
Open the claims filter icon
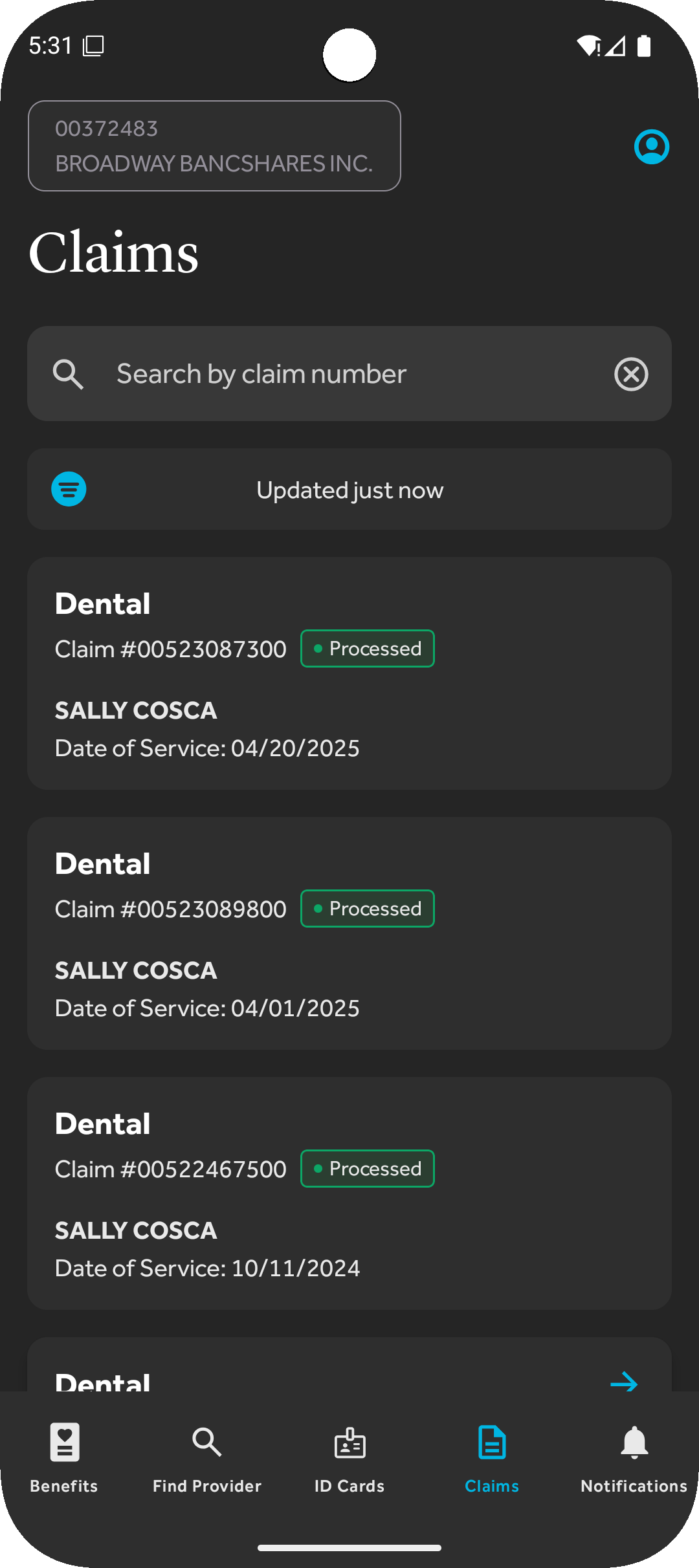[69, 489]
